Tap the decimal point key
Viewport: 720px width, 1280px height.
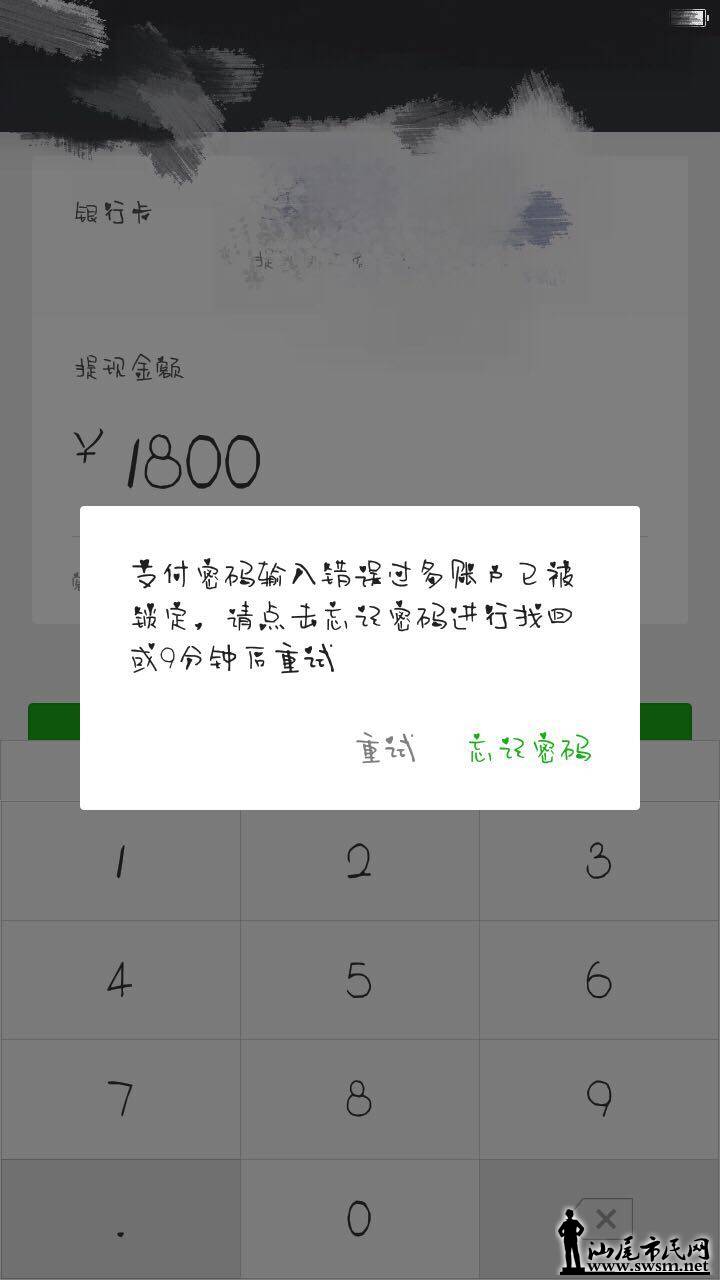(120, 1219)
